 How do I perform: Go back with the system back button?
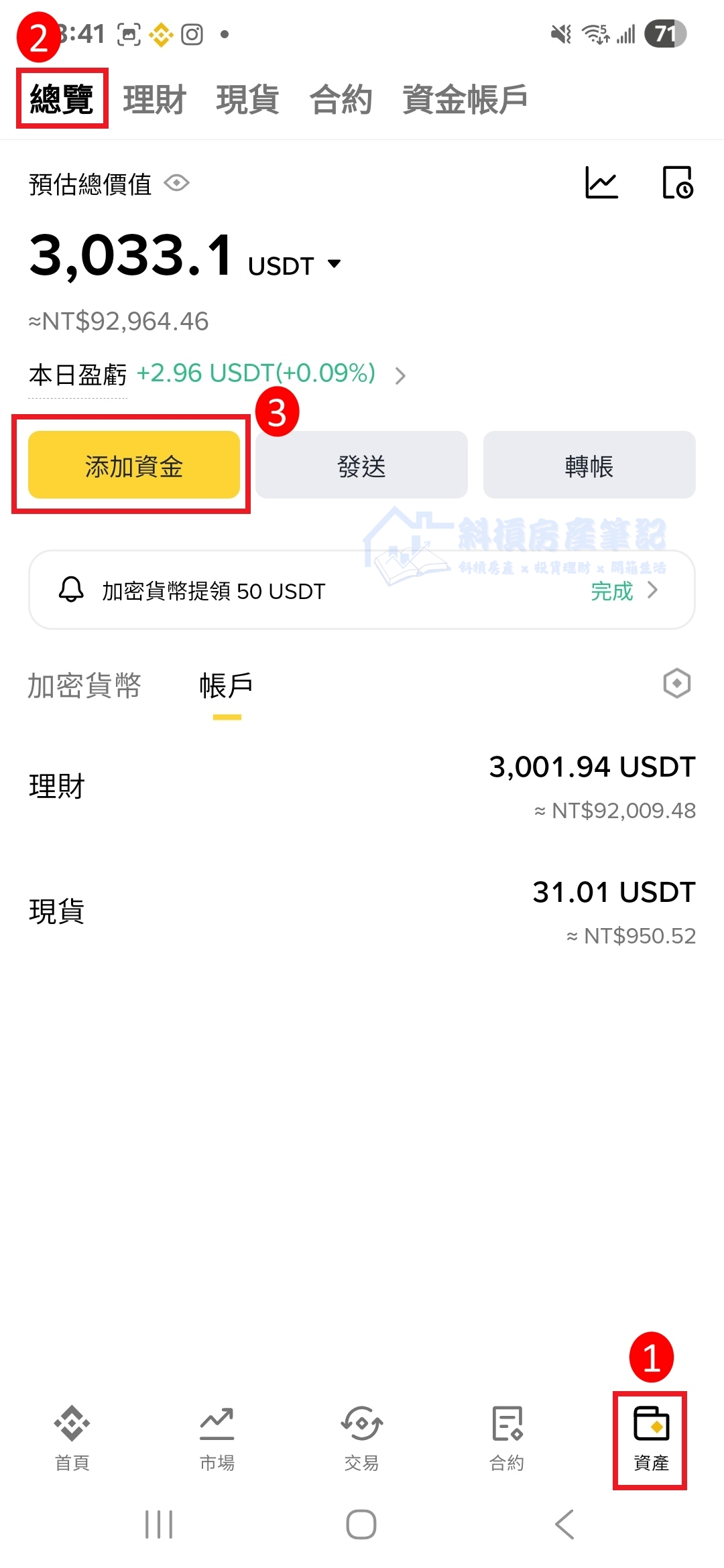(x=564, y=1524)
